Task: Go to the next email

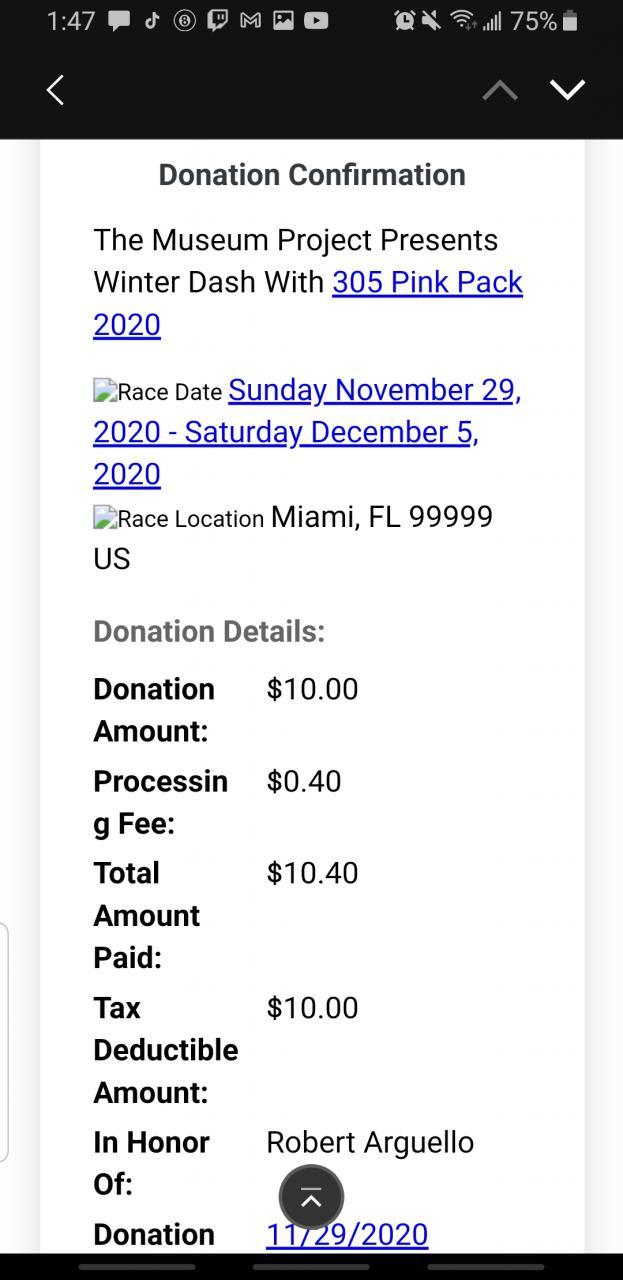Action: 567,90
